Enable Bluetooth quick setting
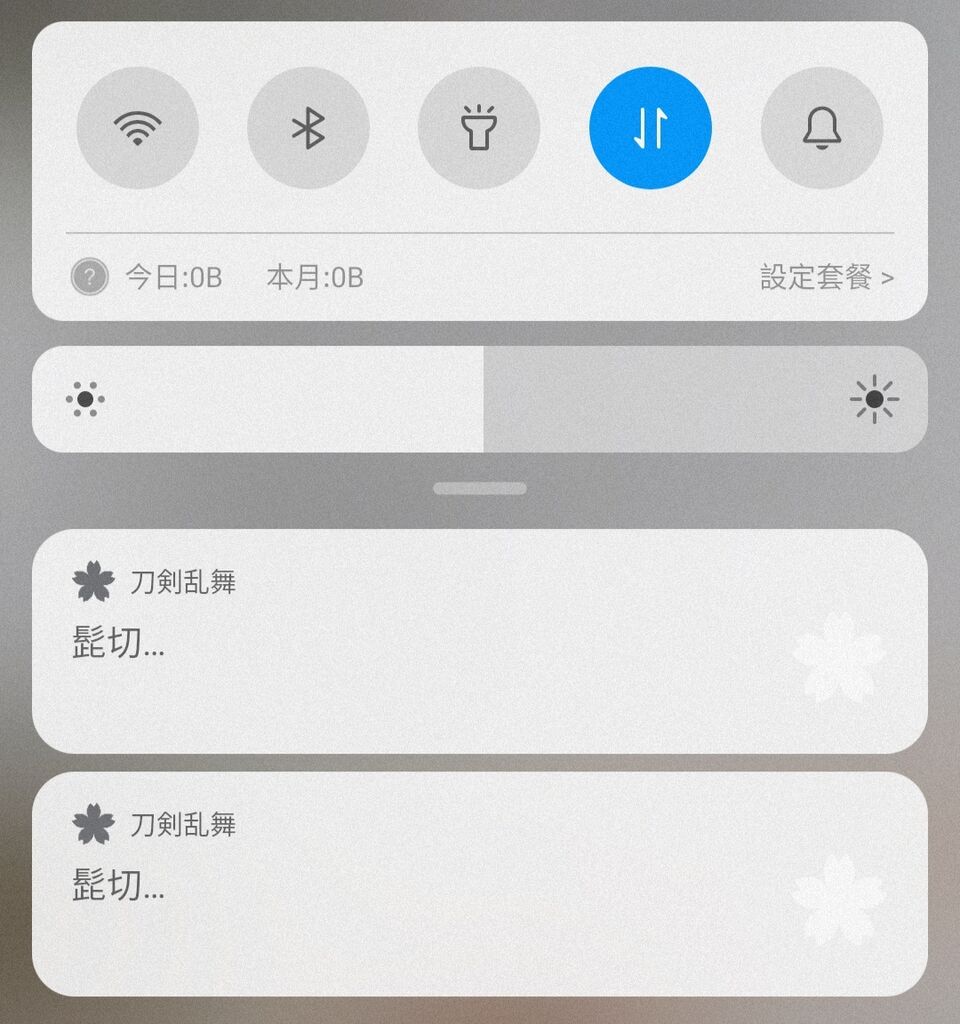The width and height of the screenshot is (960, 1024). point(308,128)
